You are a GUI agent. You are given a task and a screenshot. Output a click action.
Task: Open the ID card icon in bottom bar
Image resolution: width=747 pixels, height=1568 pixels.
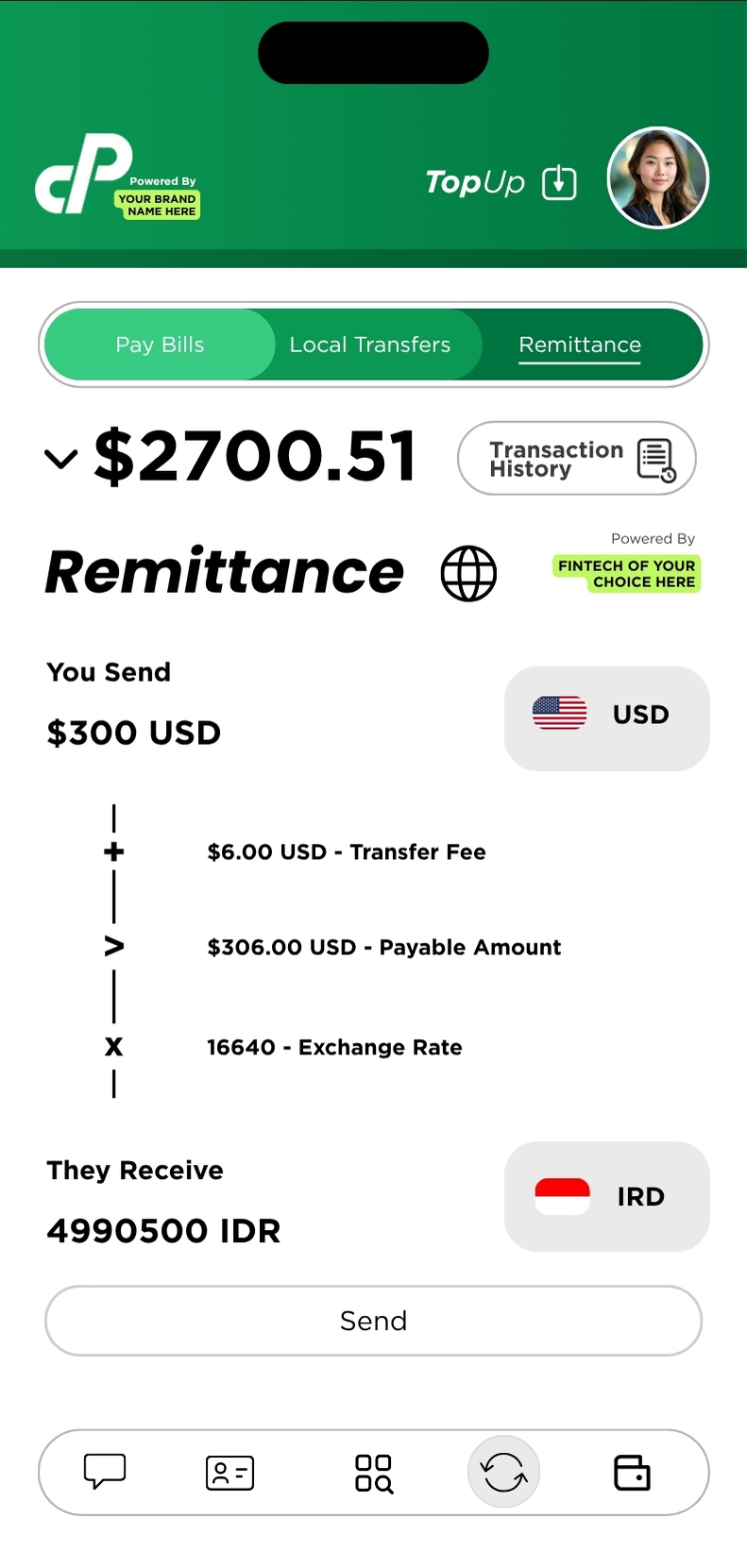[x=229, y=1473]
